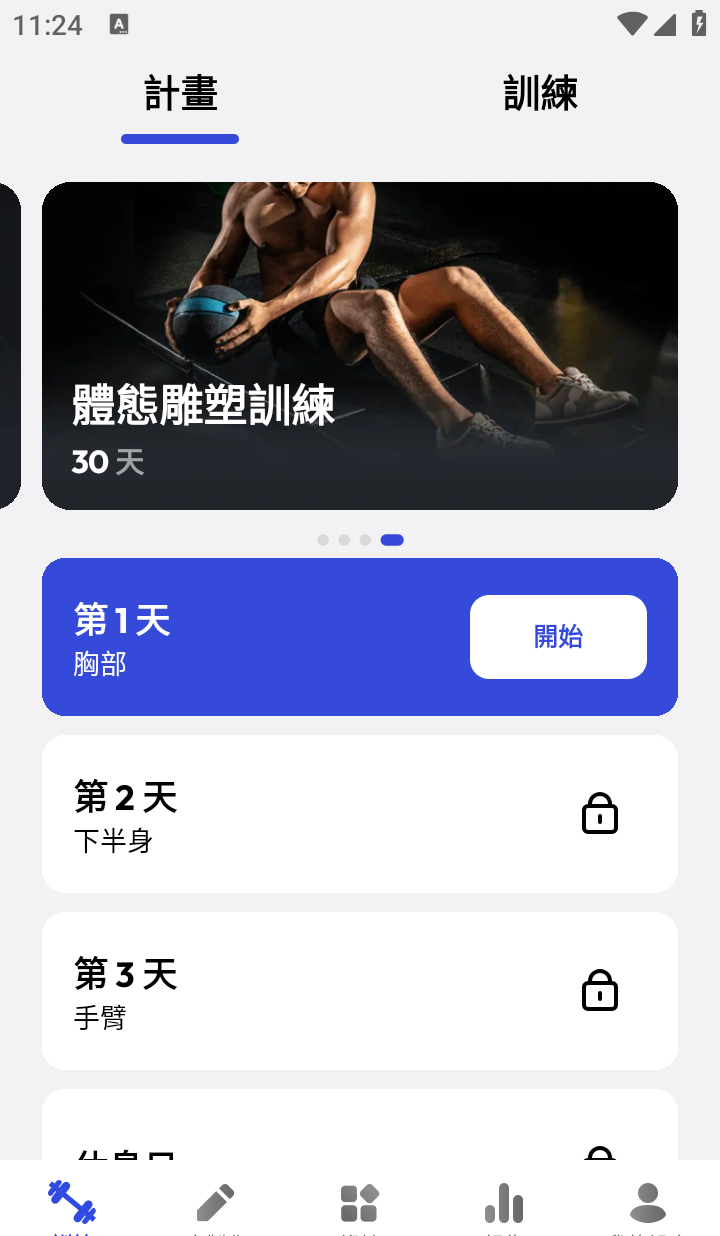Go to the grid tiles tab
Image resolution: width=720 pixels, height=1236 pixels.
click(x=359, y=1202)
